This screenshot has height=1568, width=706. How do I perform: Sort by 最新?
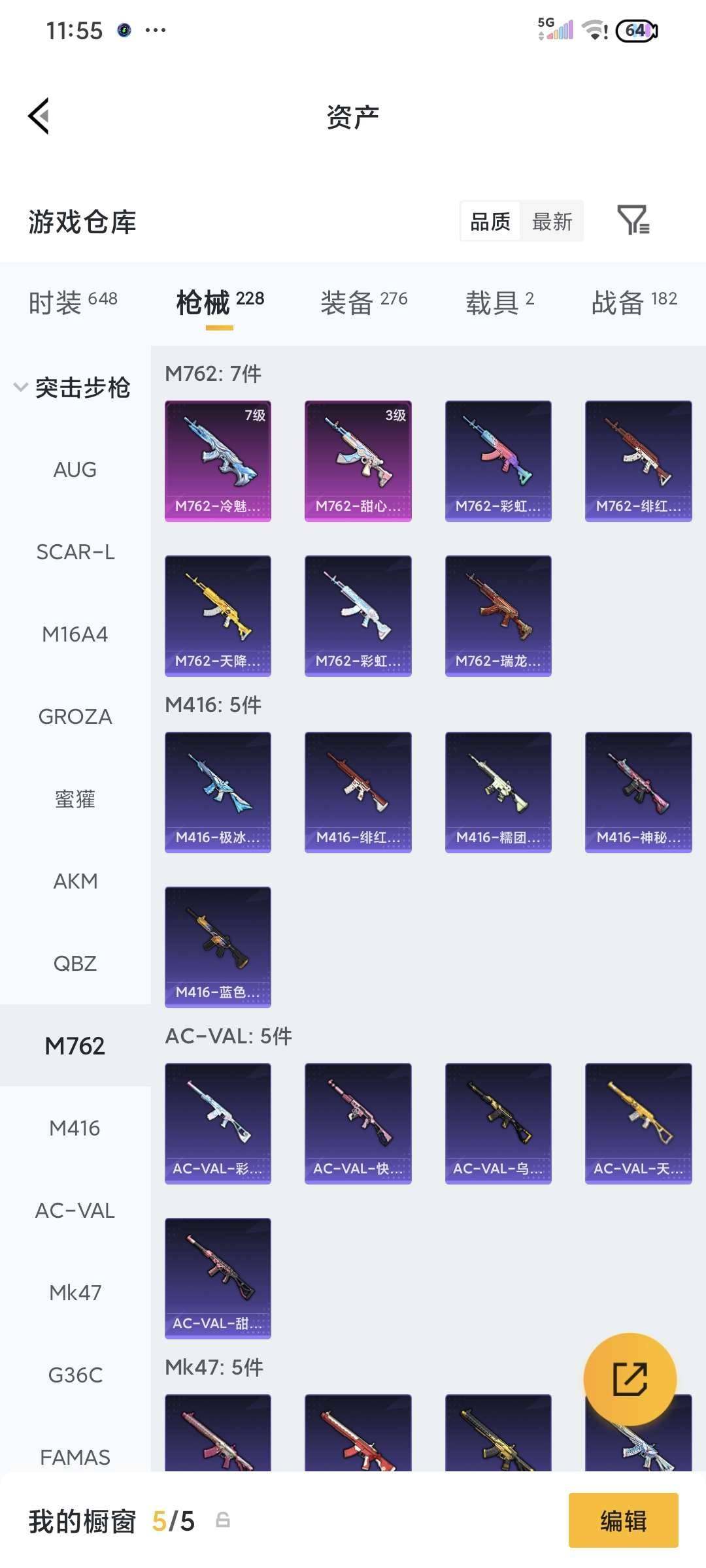(552, 221)
